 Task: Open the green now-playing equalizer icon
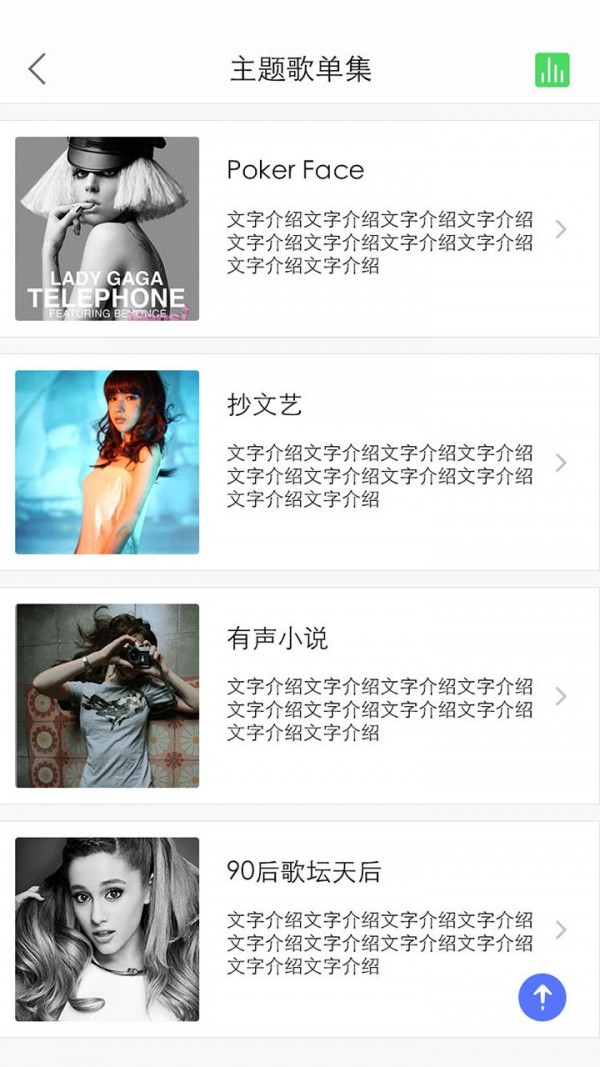[552, 70]
